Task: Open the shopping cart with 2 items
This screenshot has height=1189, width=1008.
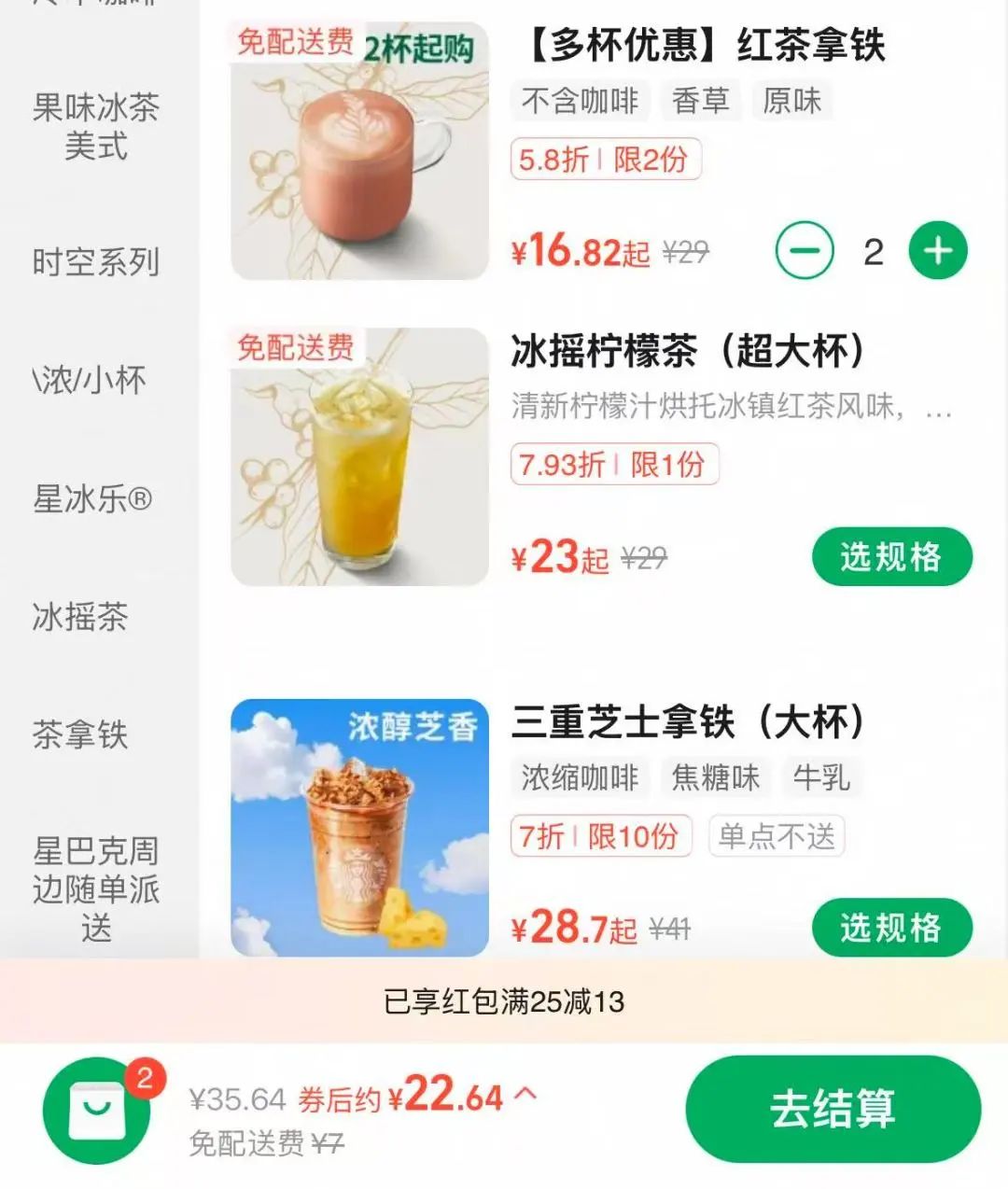Action: tap(97, 1110)
